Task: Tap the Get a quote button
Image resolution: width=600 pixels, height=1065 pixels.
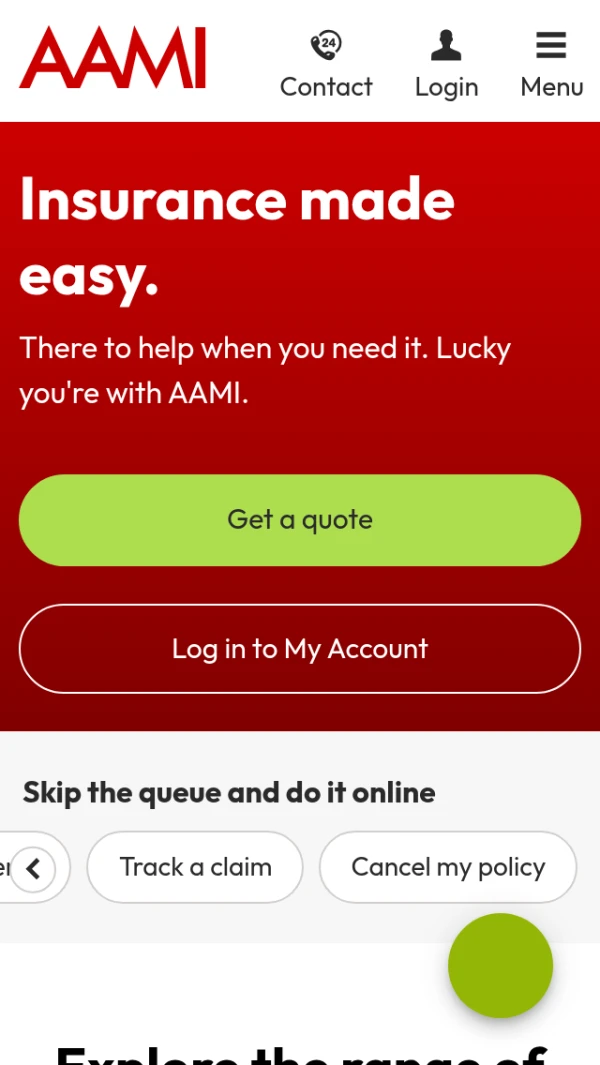Action: tap(300, 520)
